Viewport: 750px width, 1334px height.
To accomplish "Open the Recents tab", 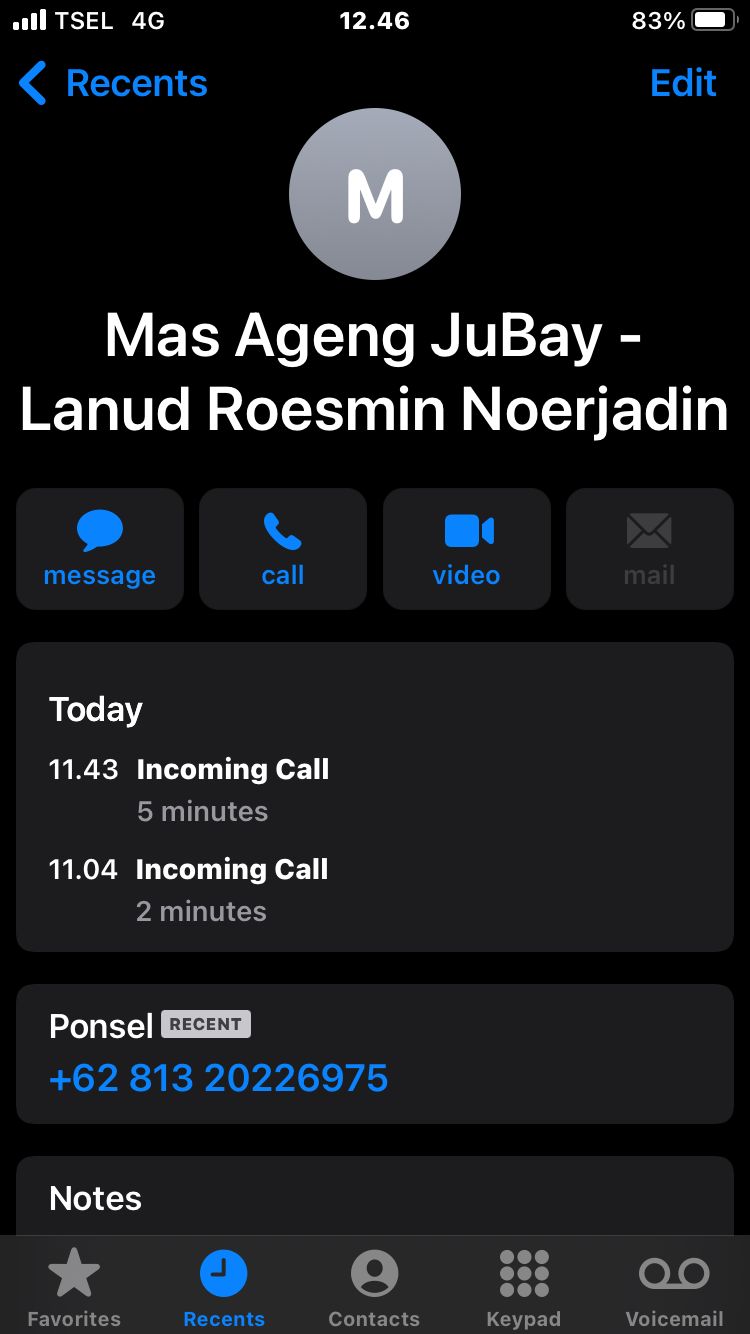I will click(224, 1288).
